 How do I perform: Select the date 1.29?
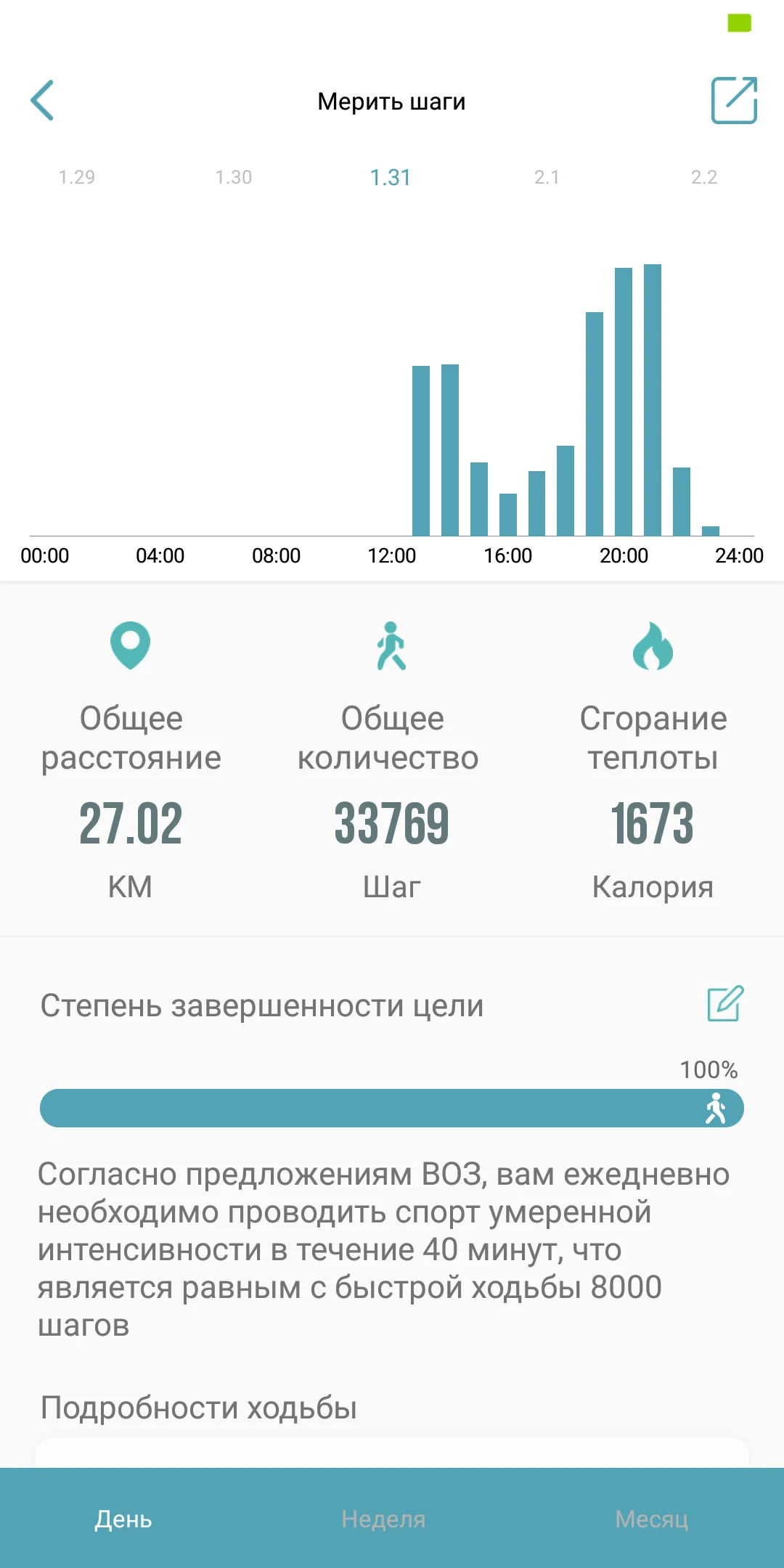[77, 177]
